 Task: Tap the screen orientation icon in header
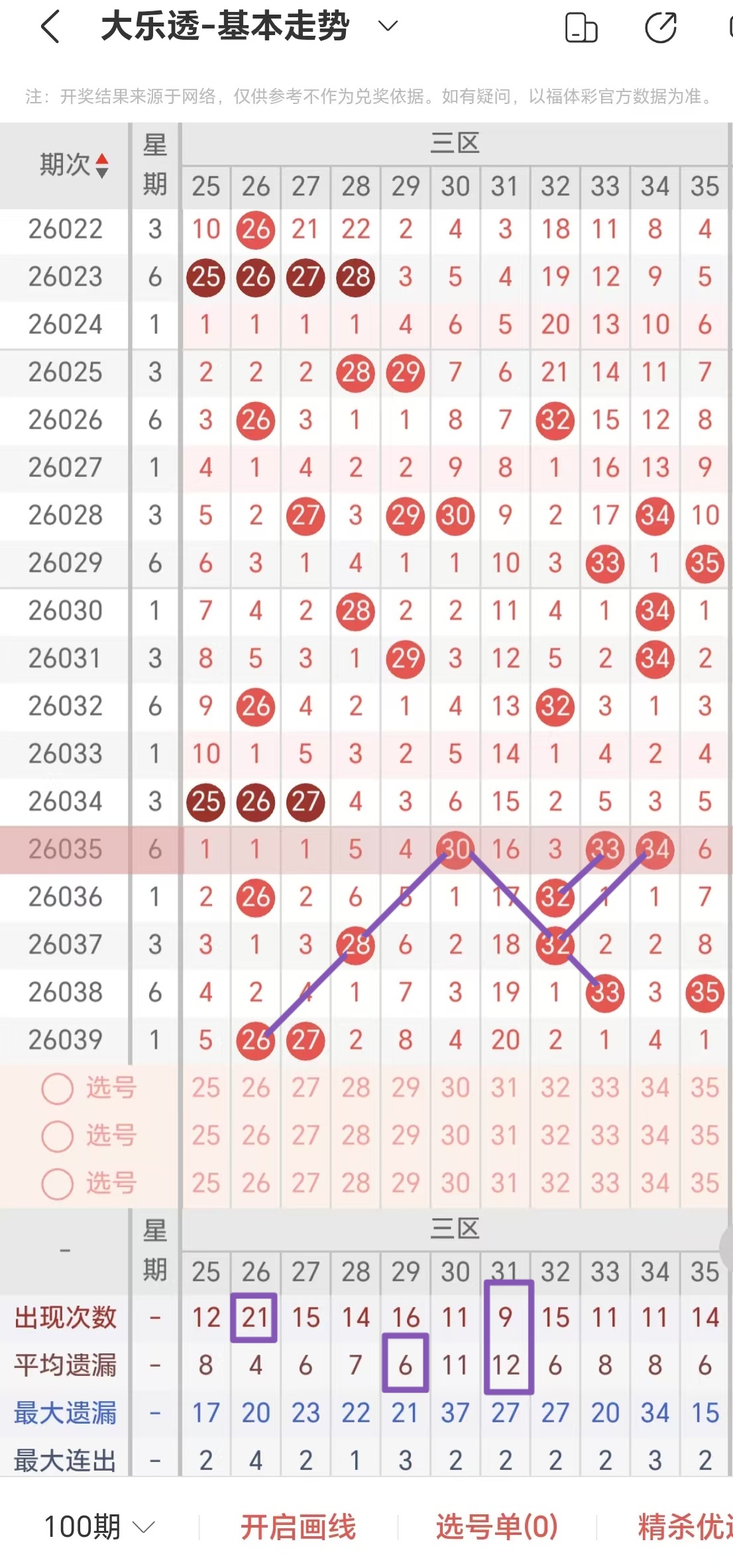581,28
